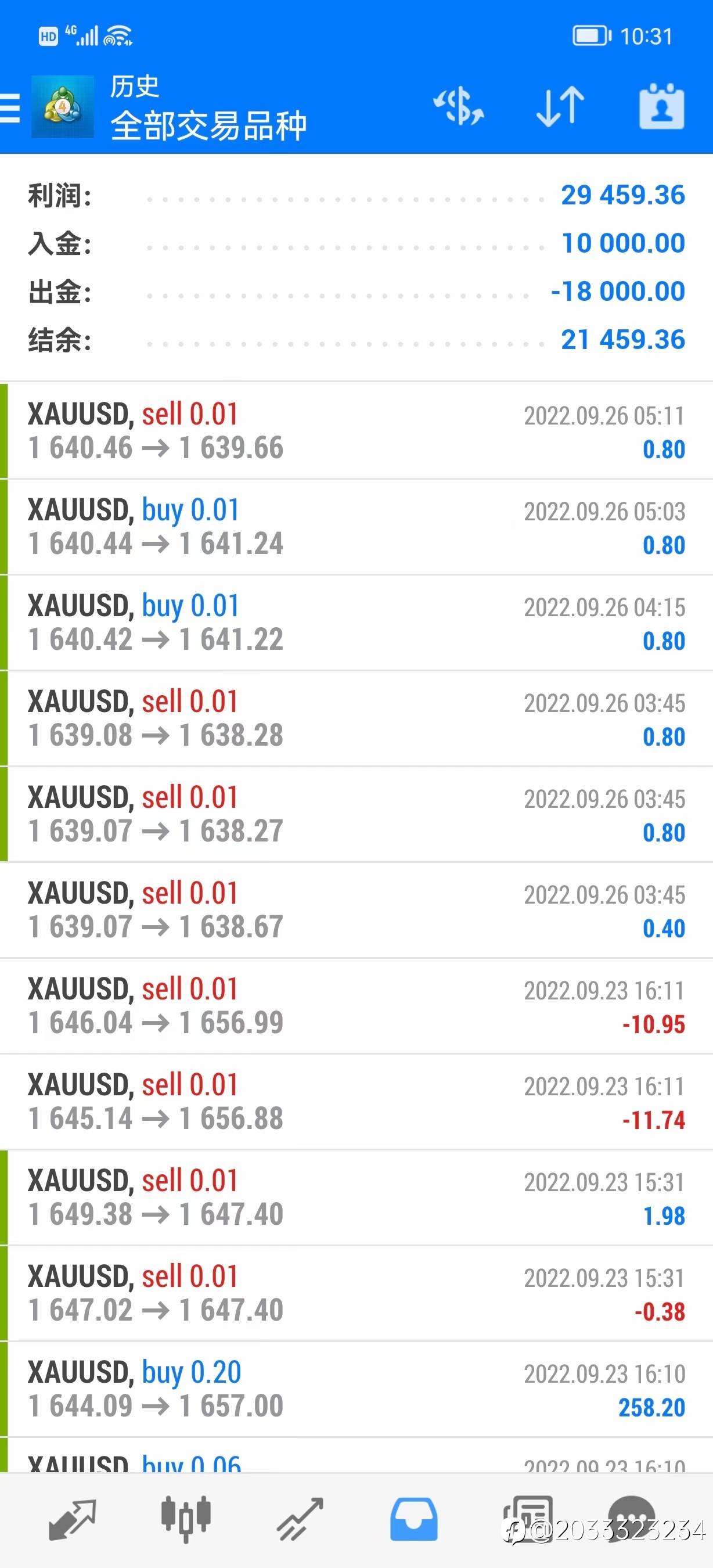Screen dimensions: 713x1568
Task: Open the buy 0.20 trade with 258.20 profit
Action: coord(356,1389)
